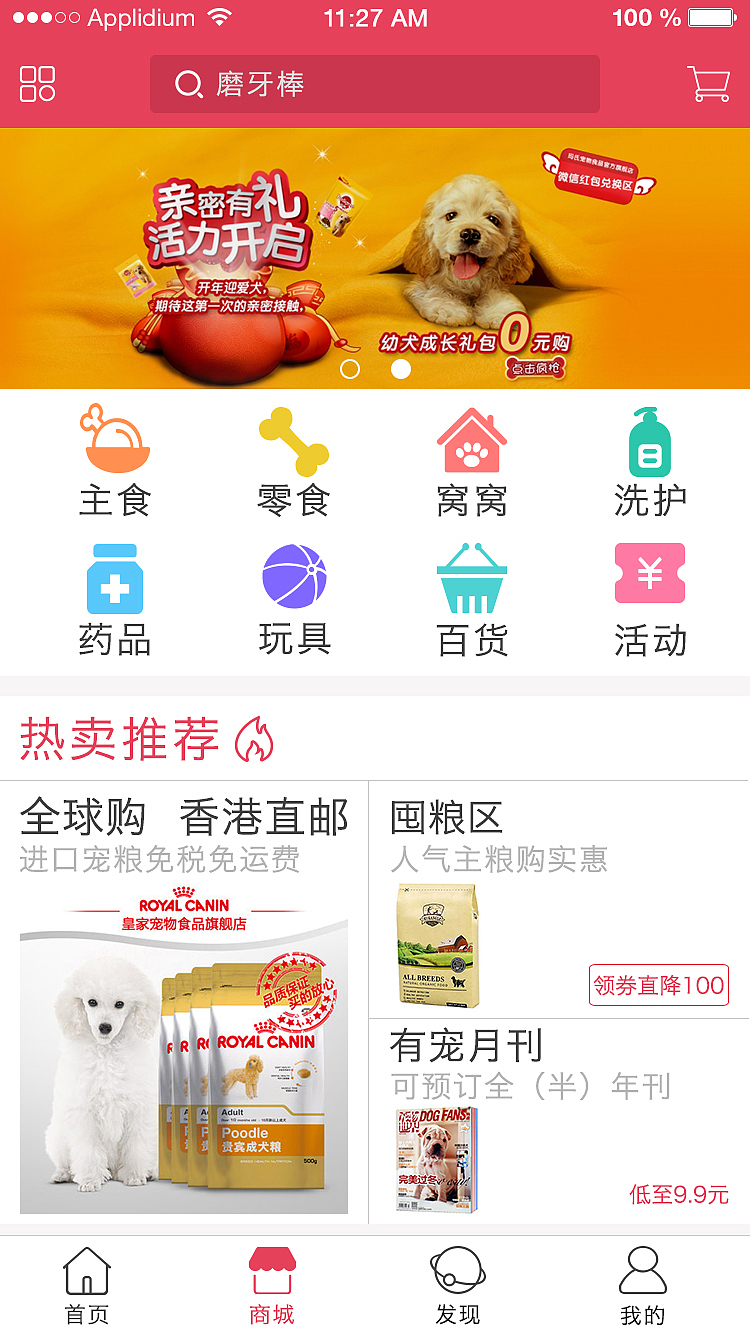Select the second white carousel indicator
Viewport: 750px width, 1334px height.
tap(401, 370)
